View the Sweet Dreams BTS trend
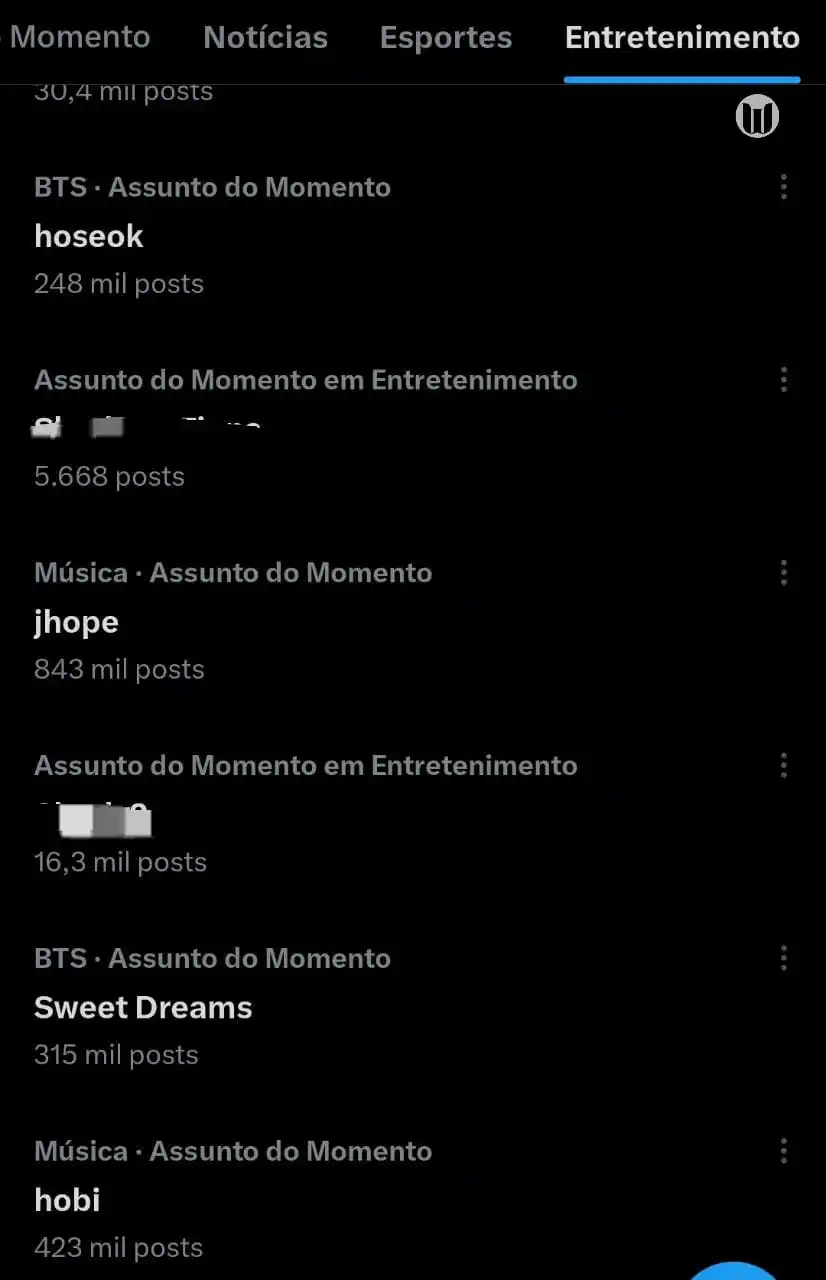Viewport: 826px width, 1280px height. tap(143, 1007)
